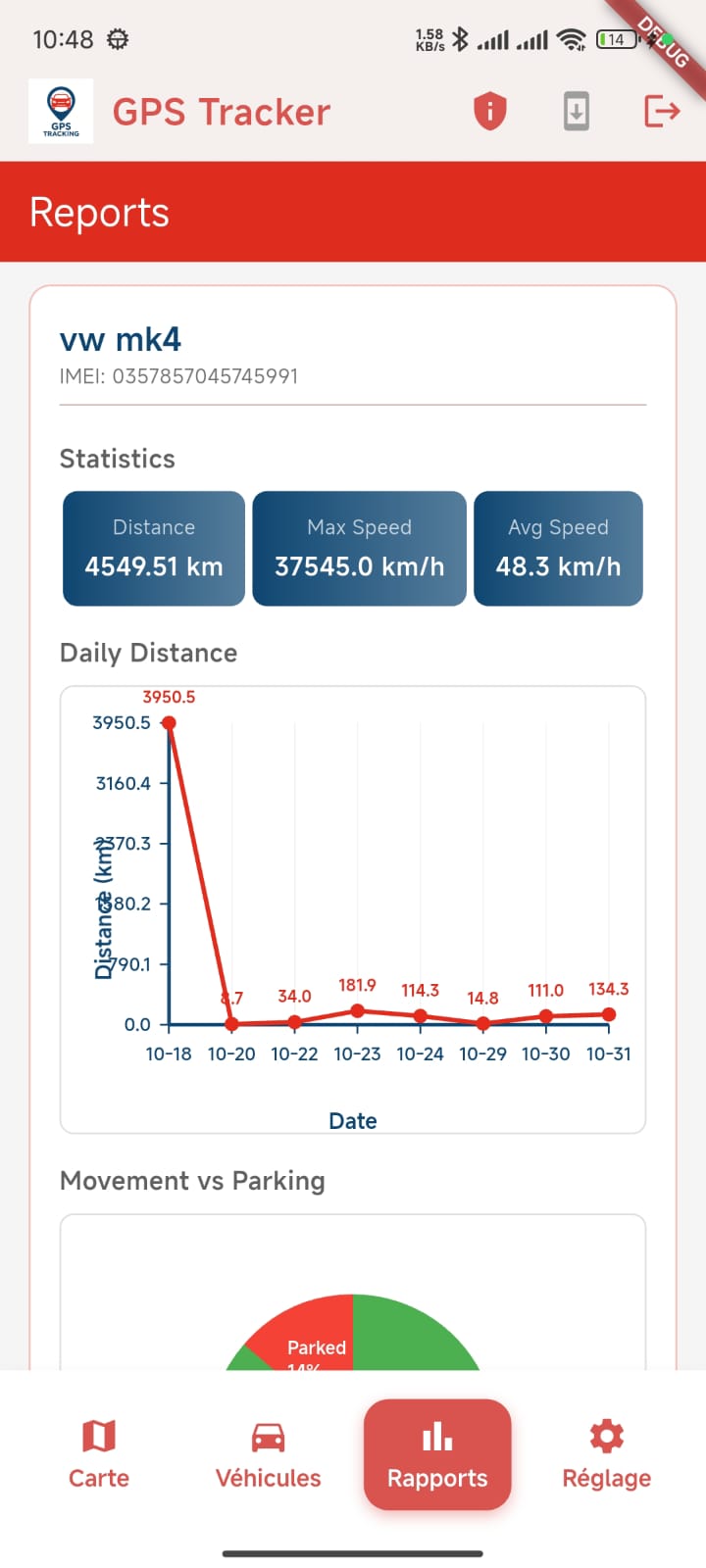Switch to the Carte tab
This screenshot has height=1568, width=706.
pyautogui.click(x=99, y=1454)
